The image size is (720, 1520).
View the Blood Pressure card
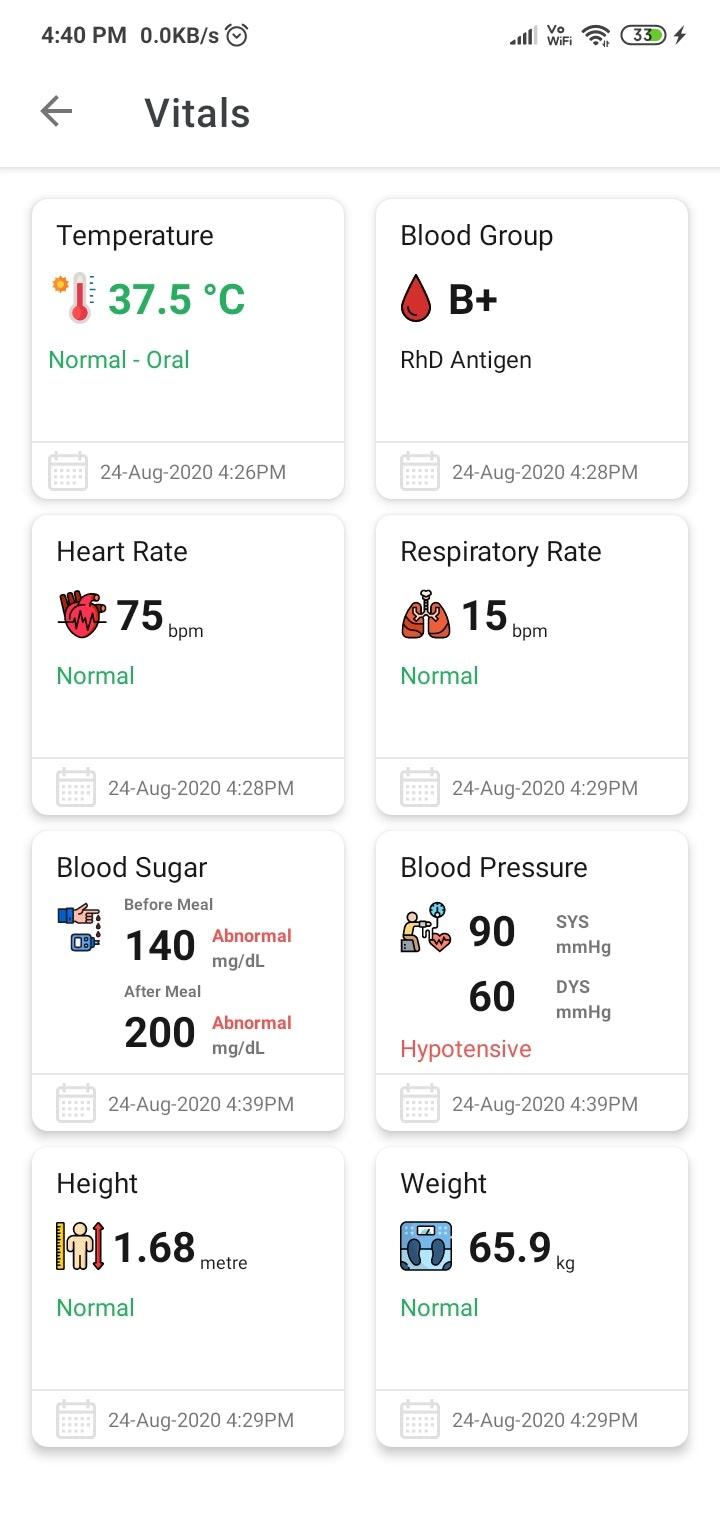coord(532,980)
